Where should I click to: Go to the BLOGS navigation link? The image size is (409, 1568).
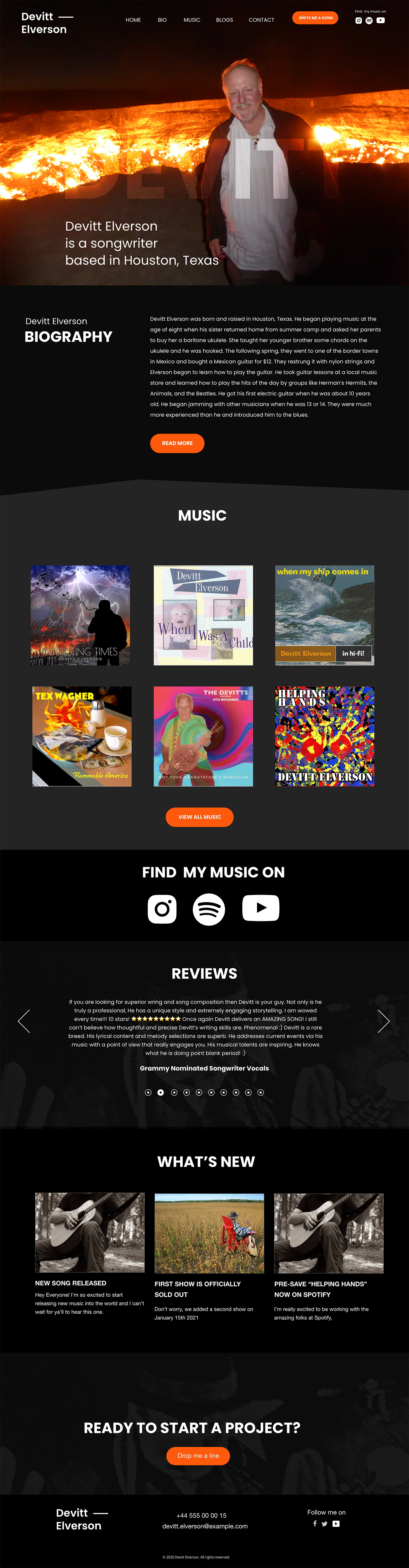click(x=225, y=20)
